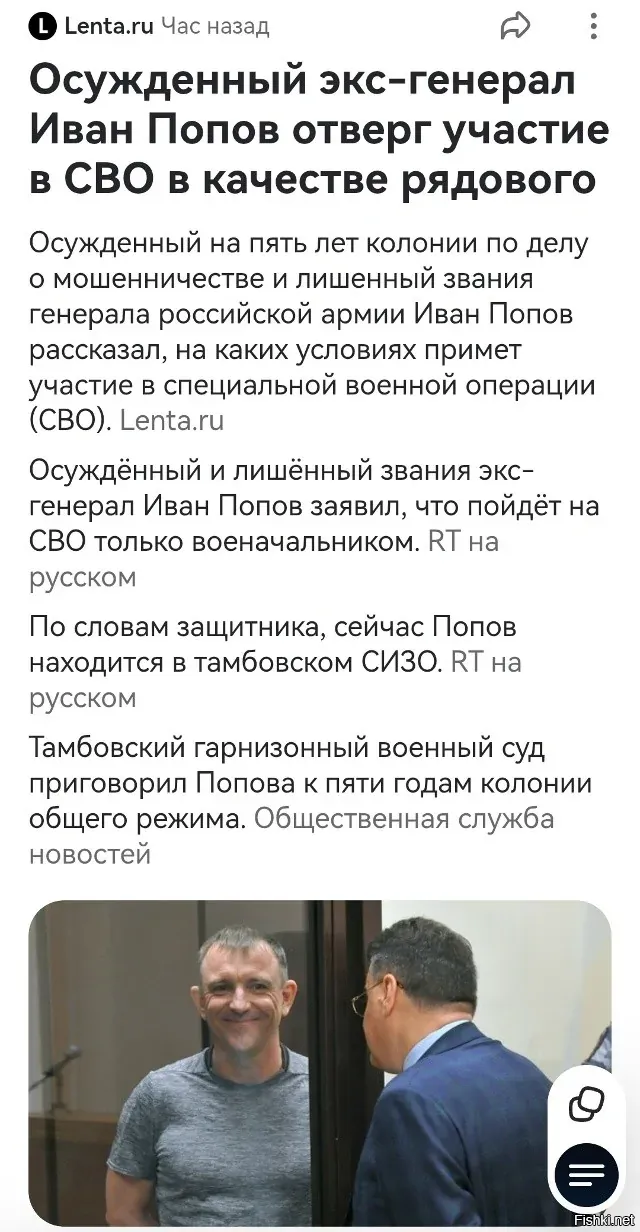
Task: Open the courtroom photo
Action: pos(320,1065)
